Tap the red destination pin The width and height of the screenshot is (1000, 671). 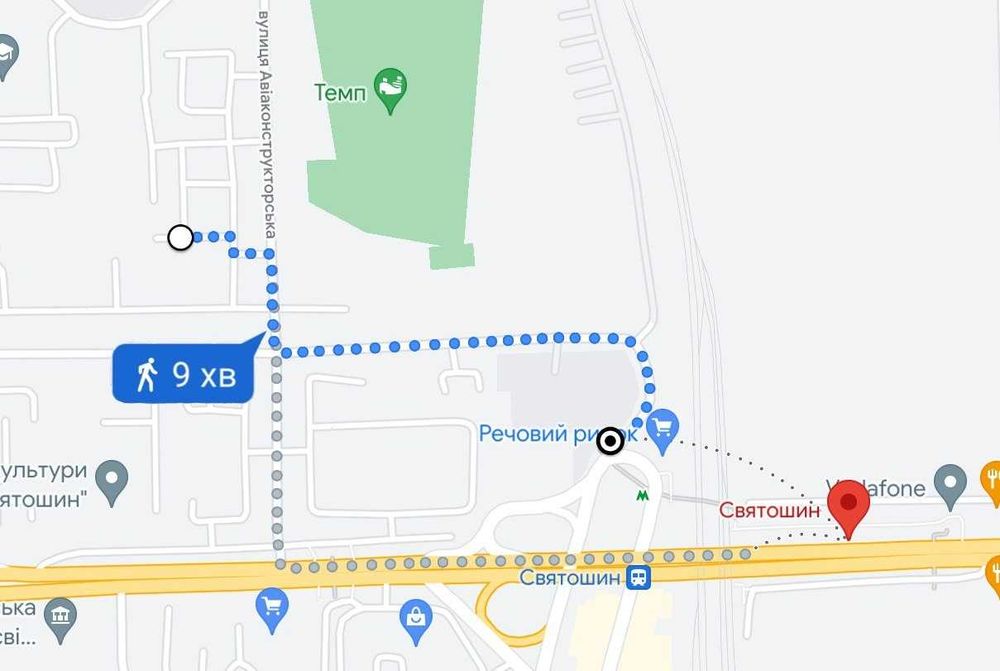(x=850, y=505)
